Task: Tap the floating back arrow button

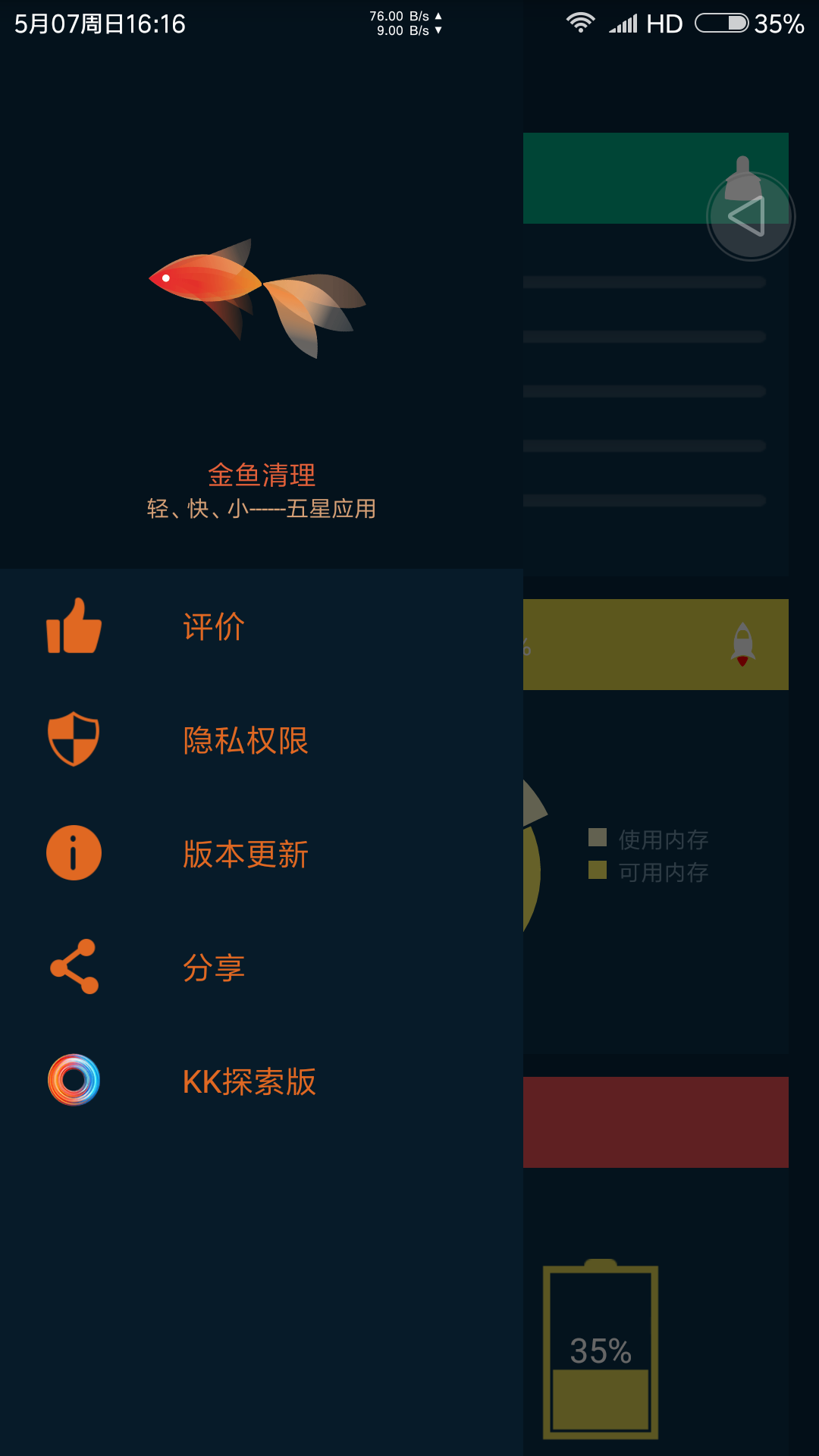Action: (750, 217)
